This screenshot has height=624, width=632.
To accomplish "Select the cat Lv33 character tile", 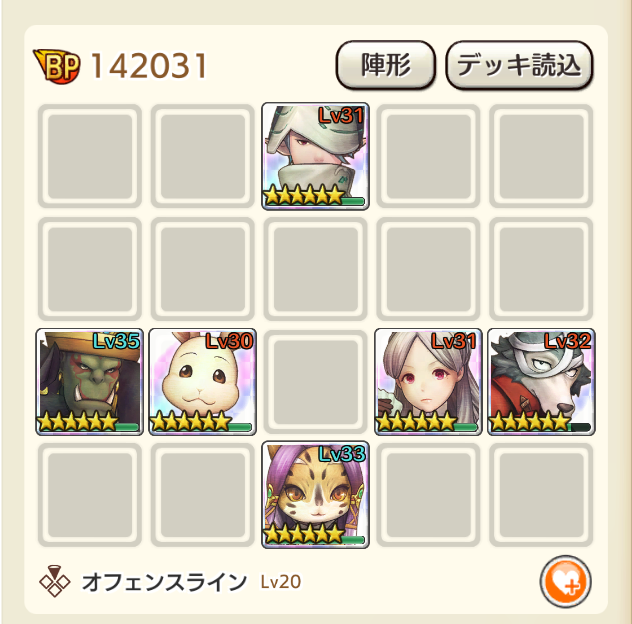I will tap(316, 495).
